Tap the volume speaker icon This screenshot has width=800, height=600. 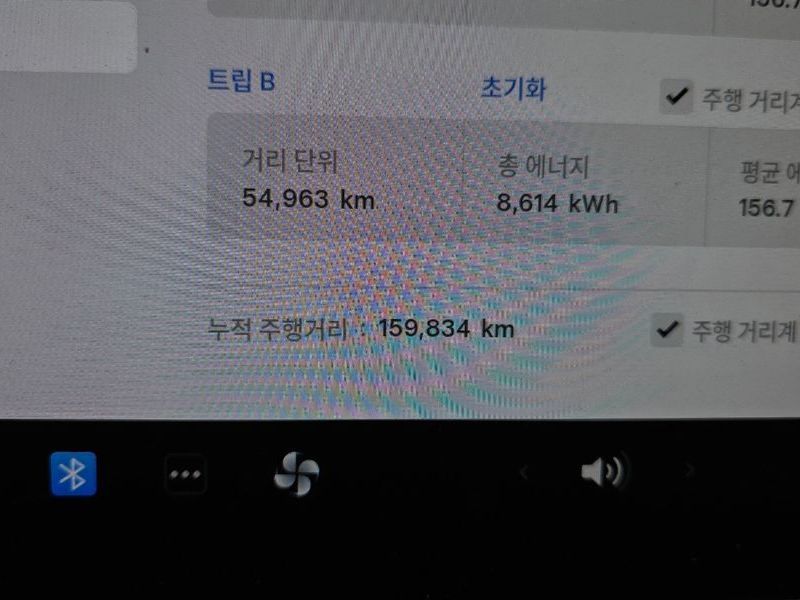(603, 471)
